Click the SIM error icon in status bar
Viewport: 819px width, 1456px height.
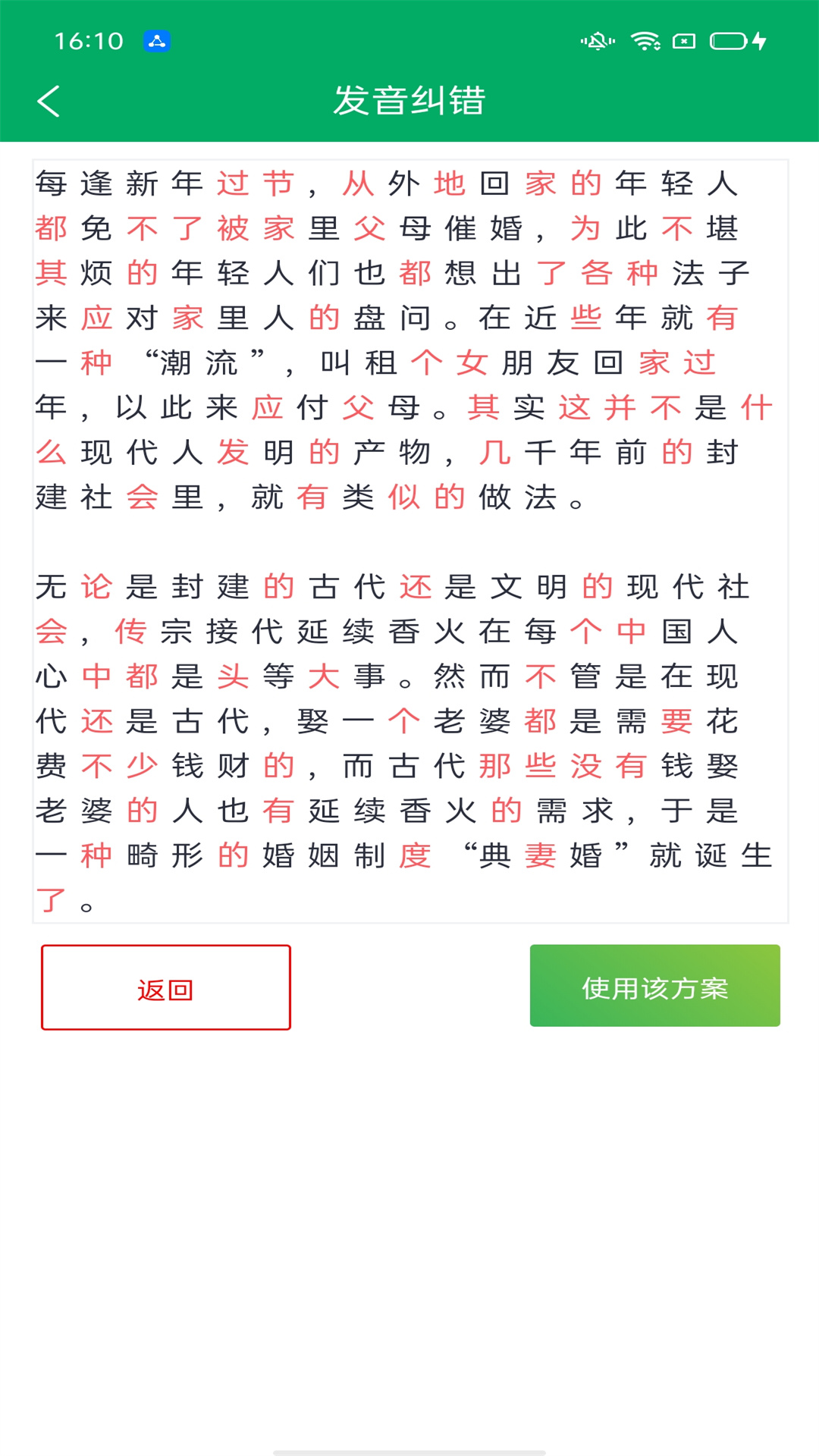[x=682, y=42]
